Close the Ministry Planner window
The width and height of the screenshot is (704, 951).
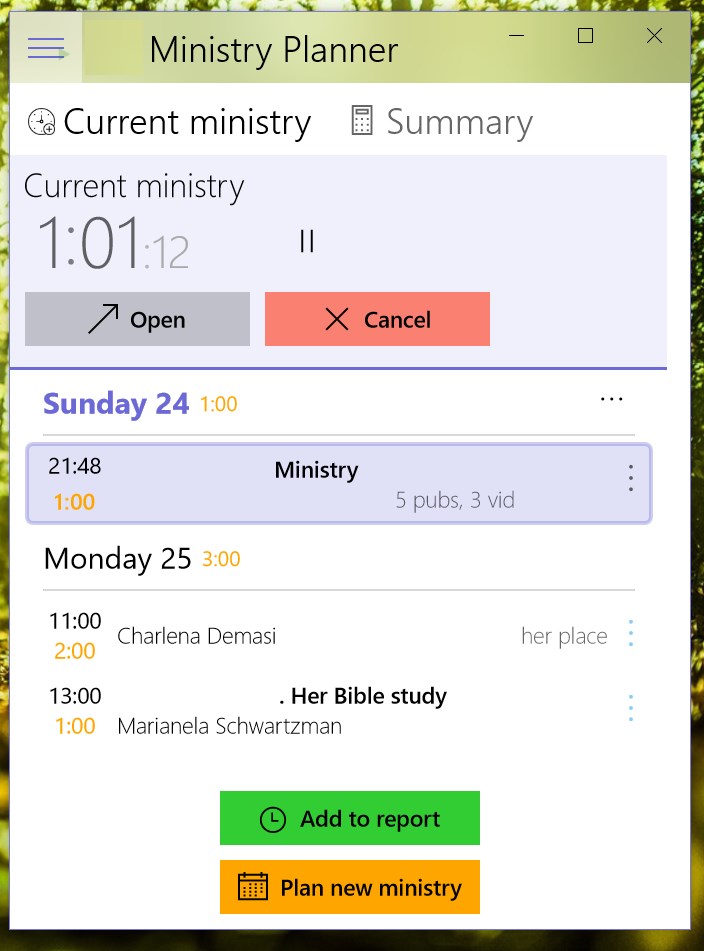[x=654, y=37]
